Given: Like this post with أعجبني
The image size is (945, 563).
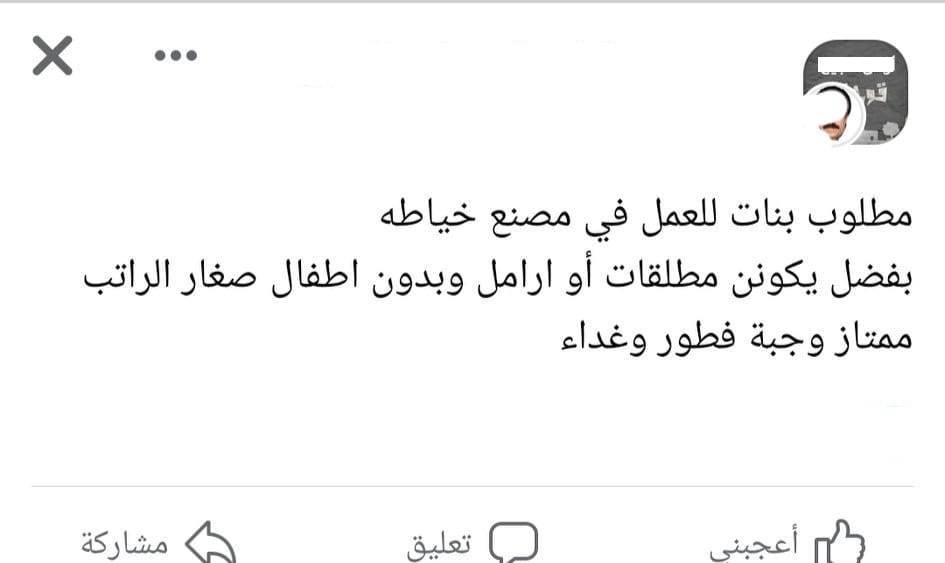Looking at the screenshot, I should 786,543.
